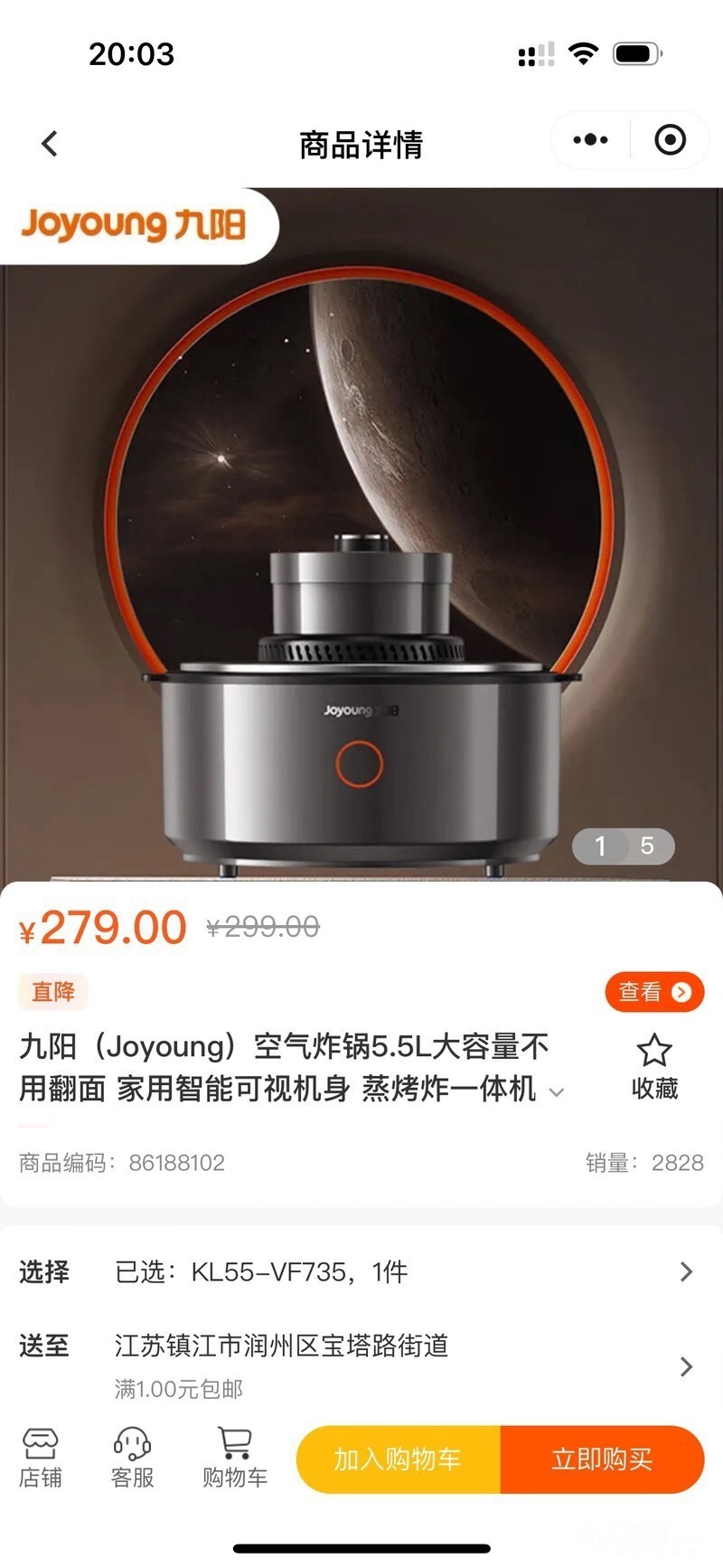Contact 客服 customer service
Image resolution: width=723 pixels, height=1568 pixels.
pos(132,1459)
